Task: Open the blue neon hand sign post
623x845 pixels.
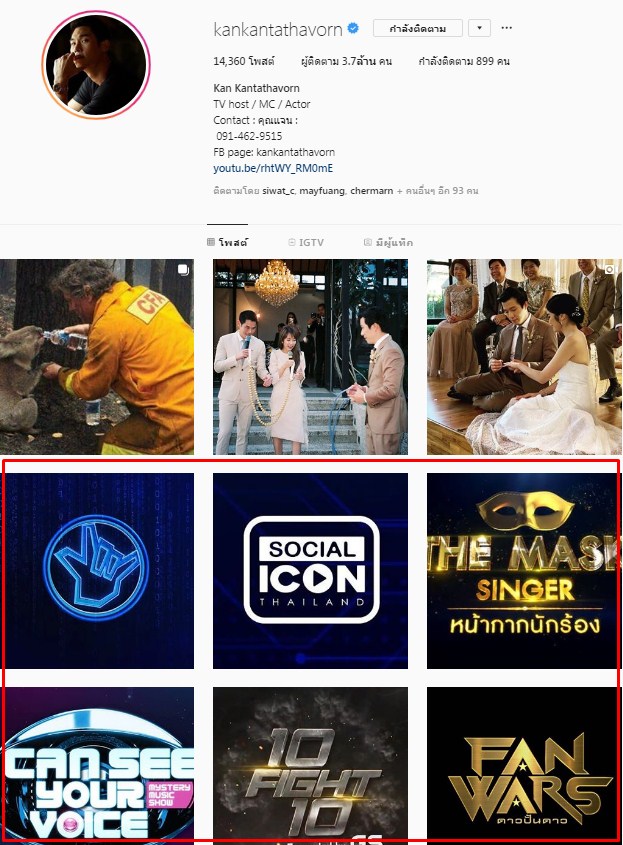Action: click(x=97, y=570)
